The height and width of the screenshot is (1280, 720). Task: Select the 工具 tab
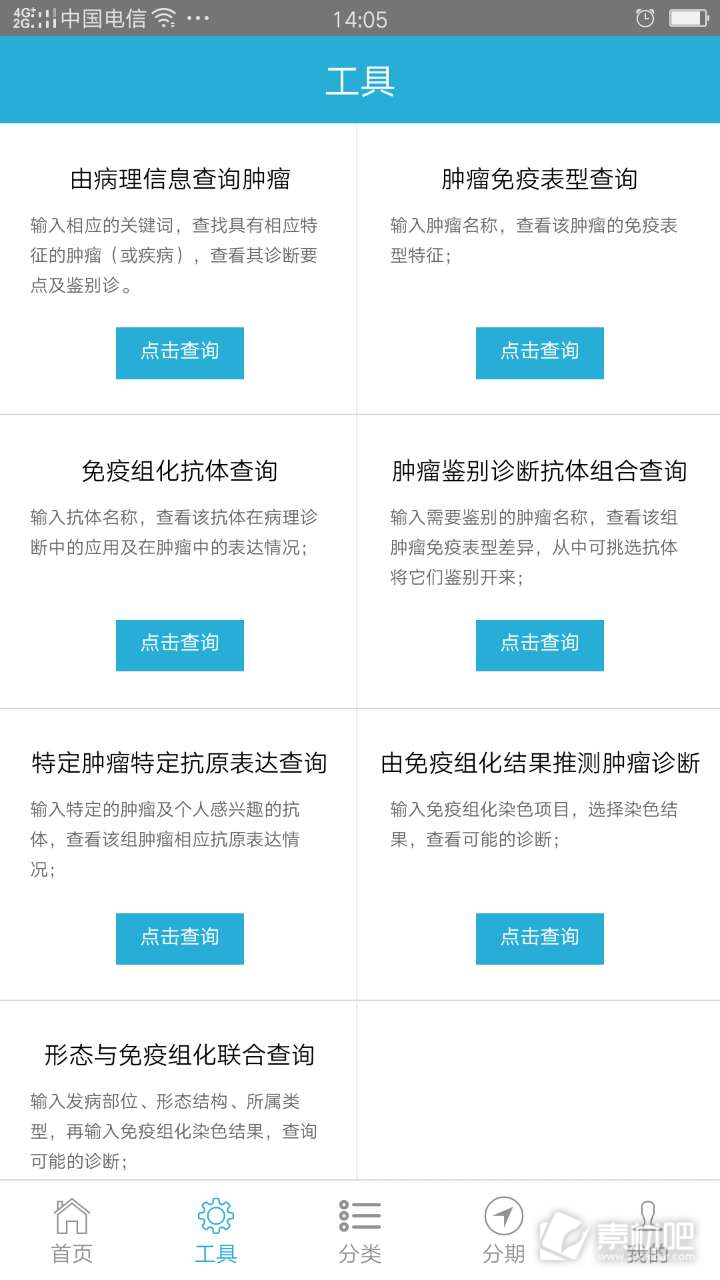[x=216, y=1230]
